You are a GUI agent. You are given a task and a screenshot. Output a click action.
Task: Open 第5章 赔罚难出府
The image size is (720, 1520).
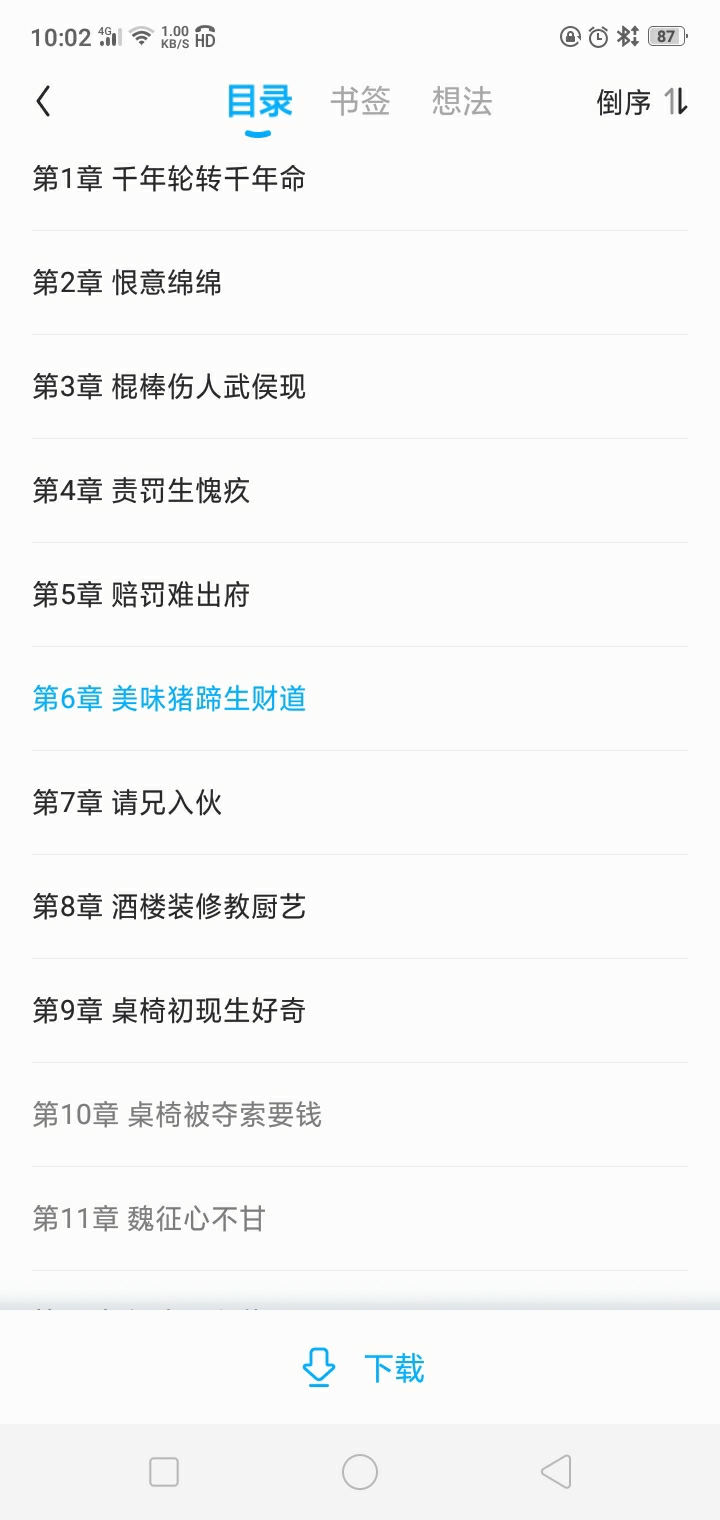(141, 595)
